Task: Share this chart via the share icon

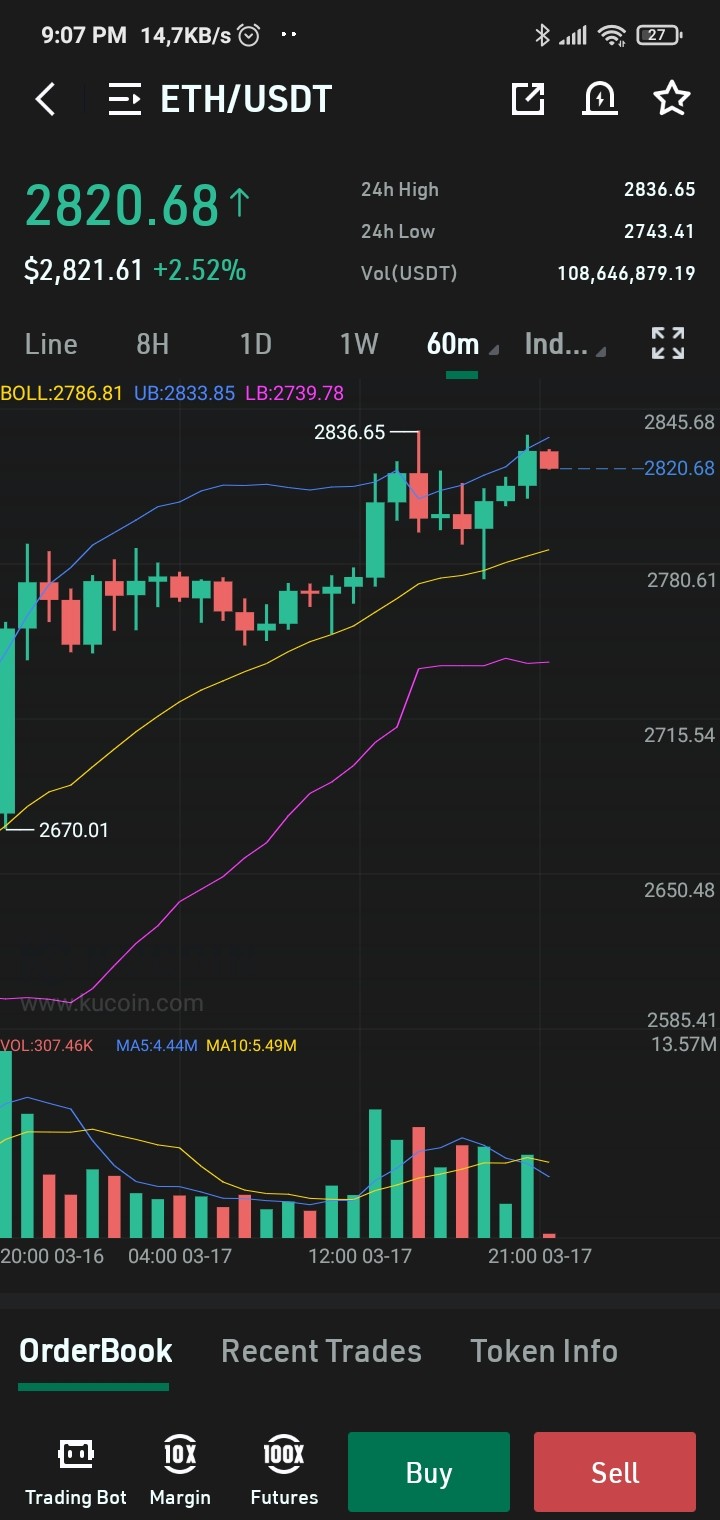Action: (x=527, y=99)
